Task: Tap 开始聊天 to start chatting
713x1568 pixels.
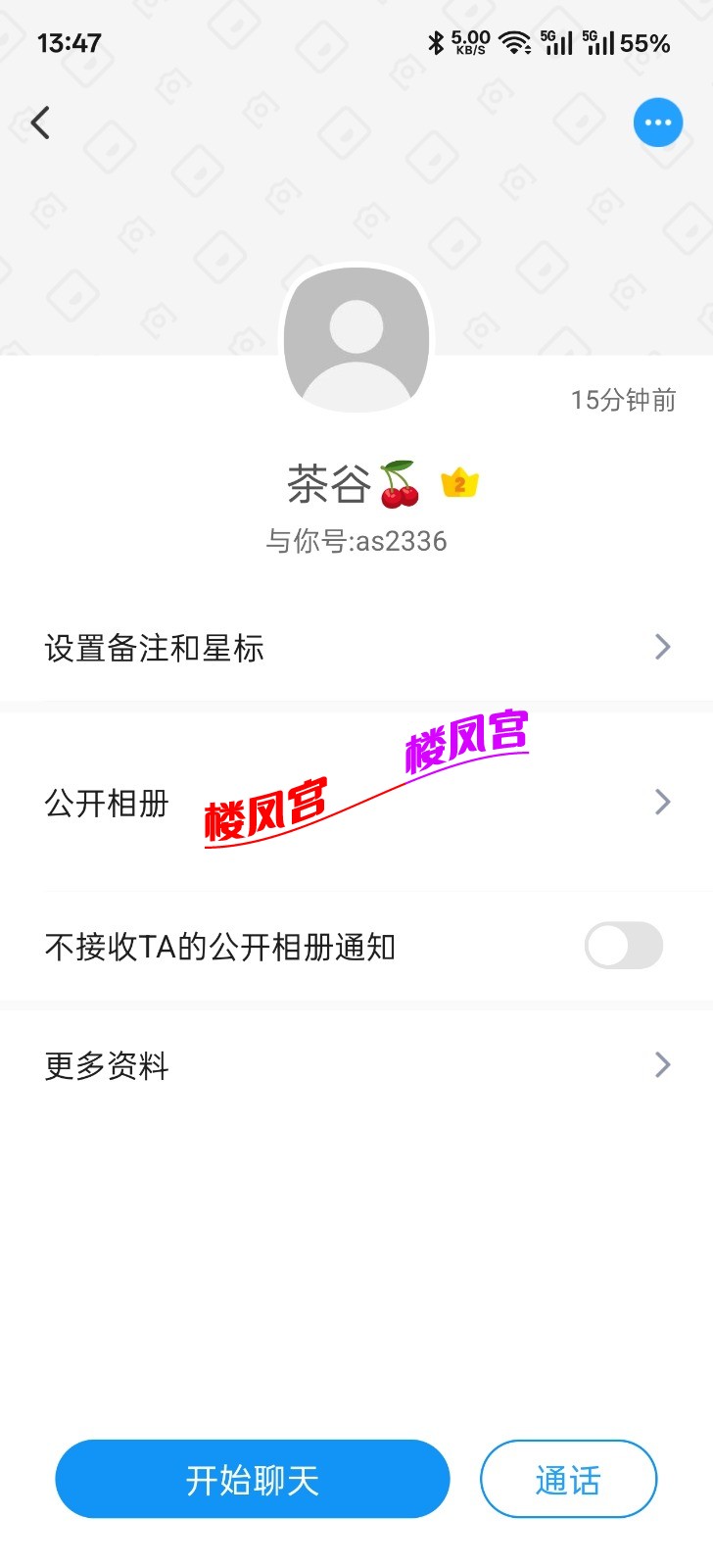Action: (x=253, y=1479)
